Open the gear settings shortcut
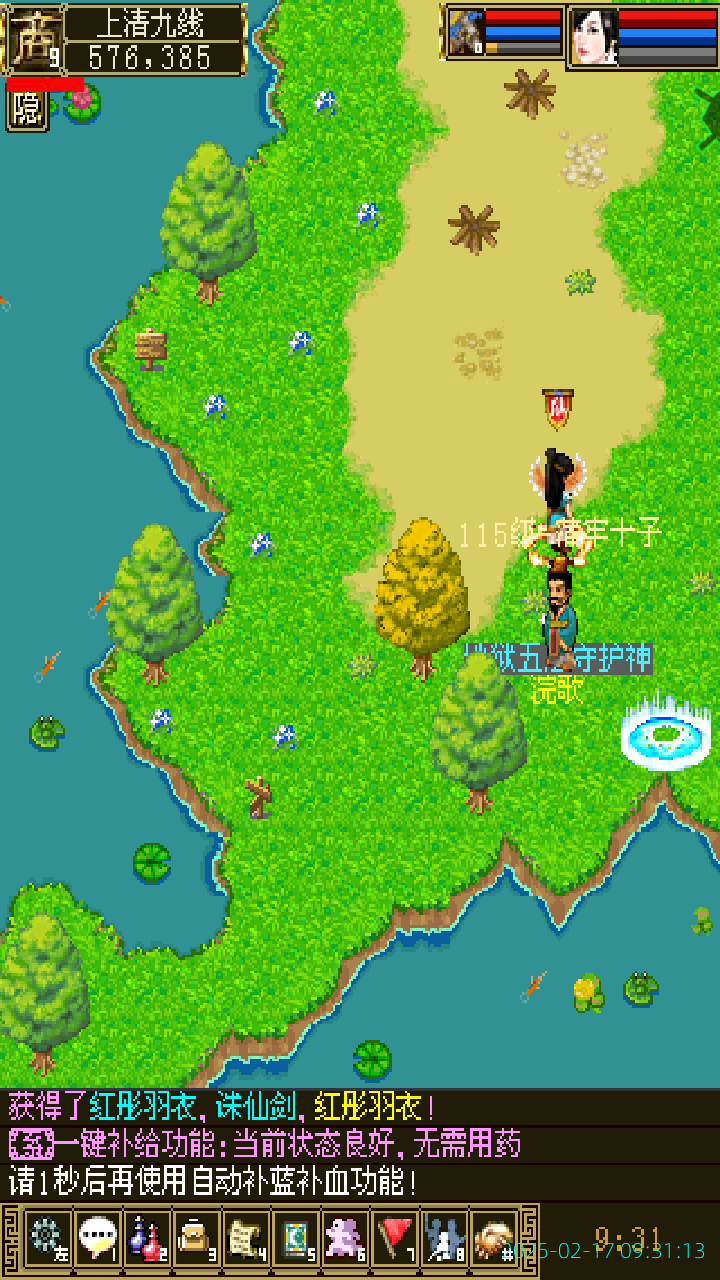 click(47, 1239)
